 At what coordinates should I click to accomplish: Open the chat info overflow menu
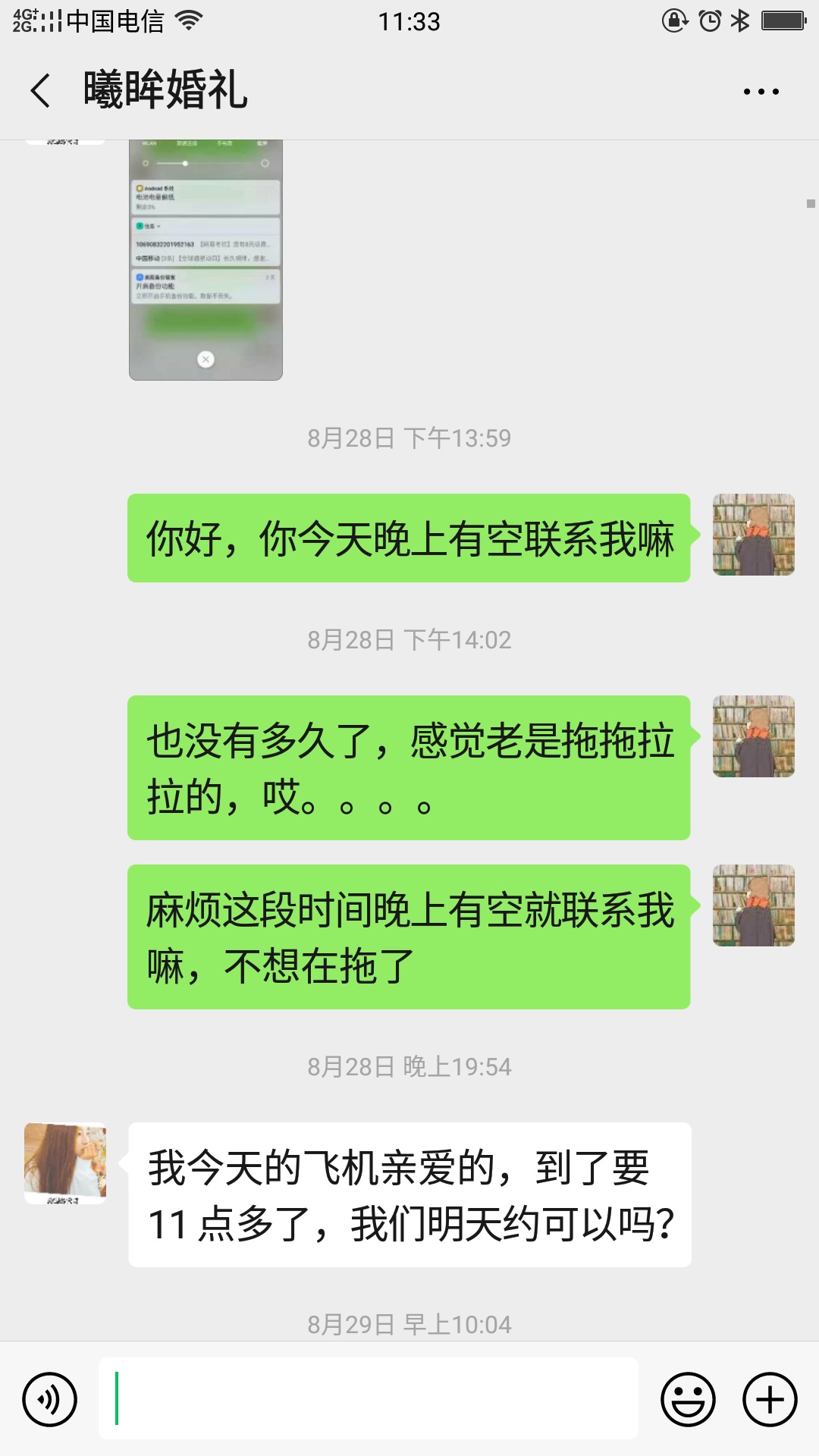[x=761, y=91]
